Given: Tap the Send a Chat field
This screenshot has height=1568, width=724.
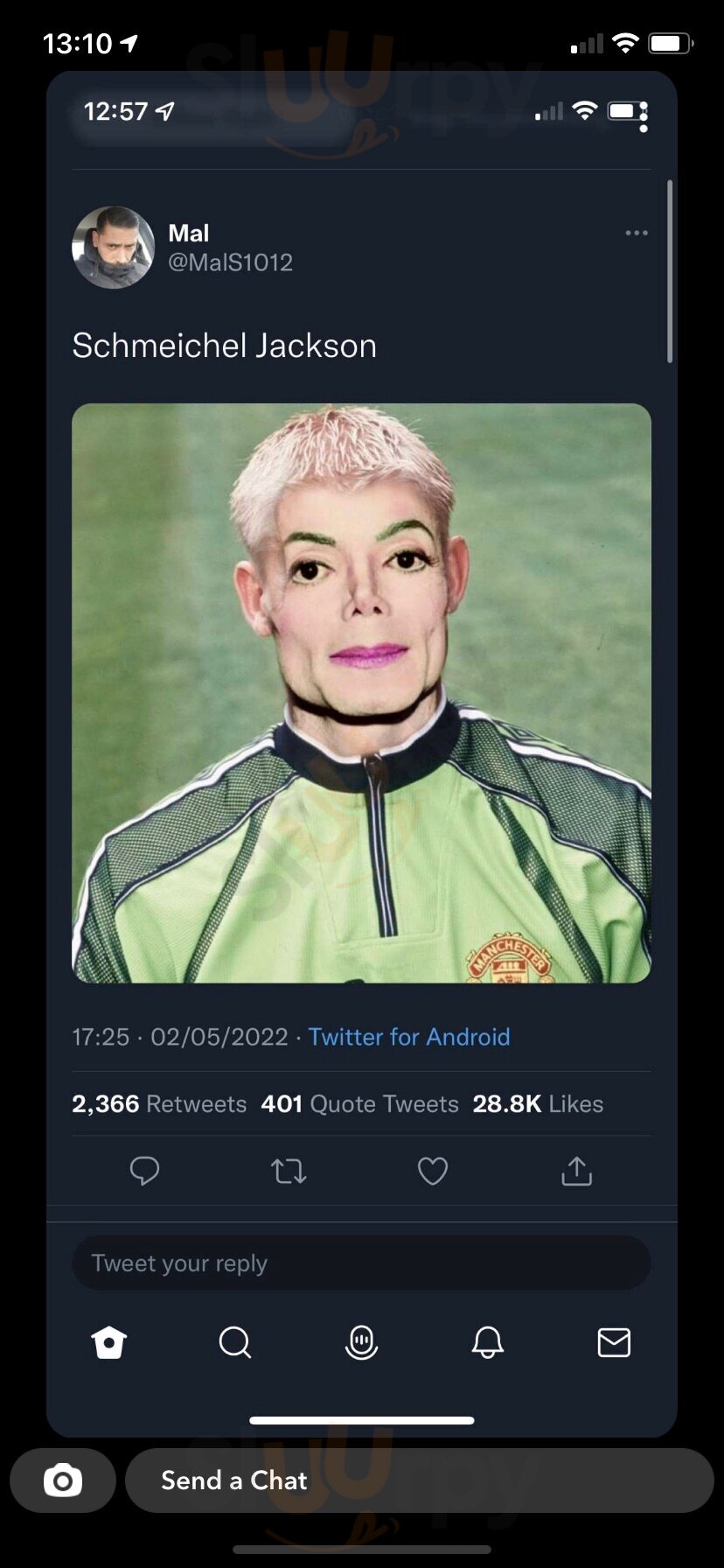Looking at the screenshot, I should (420, 1480).
